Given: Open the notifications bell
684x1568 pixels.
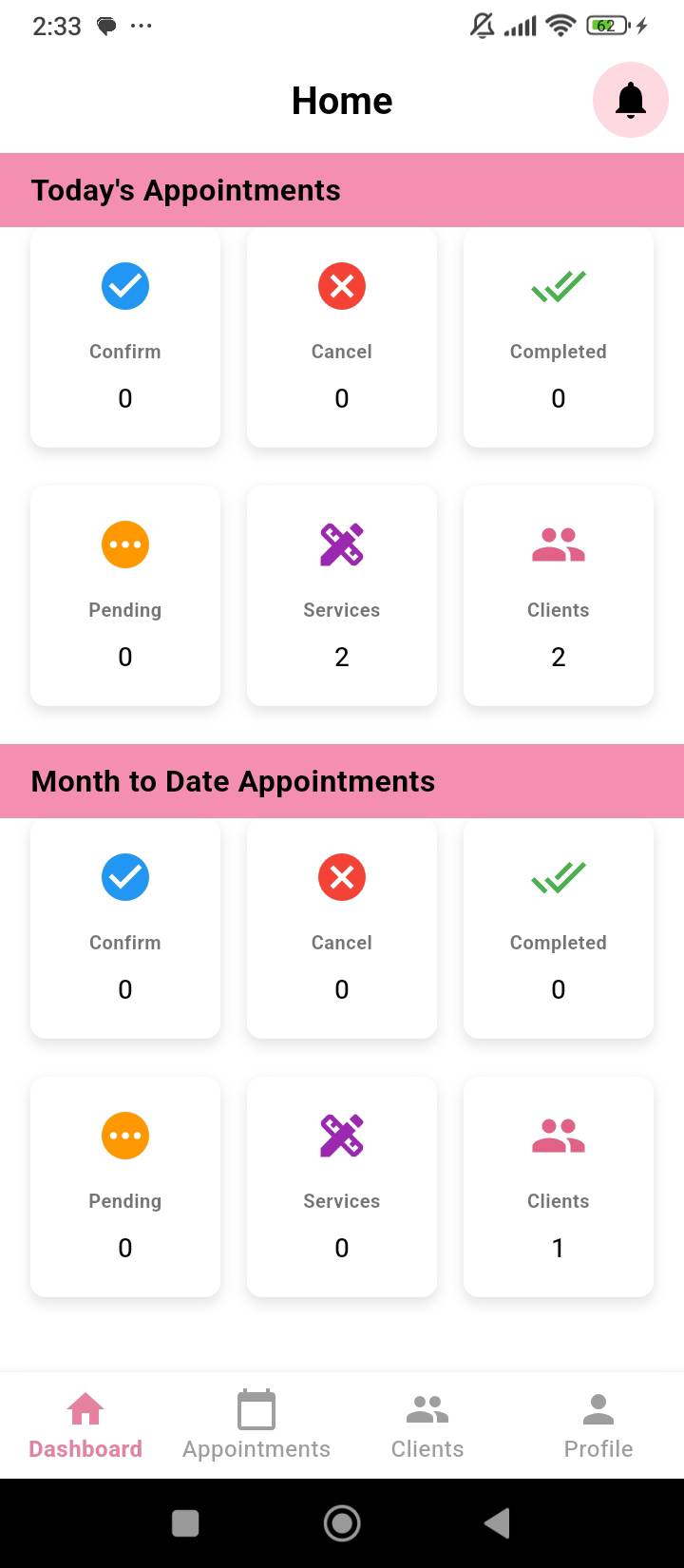Looking at the screenshot, I should [631, 100].
